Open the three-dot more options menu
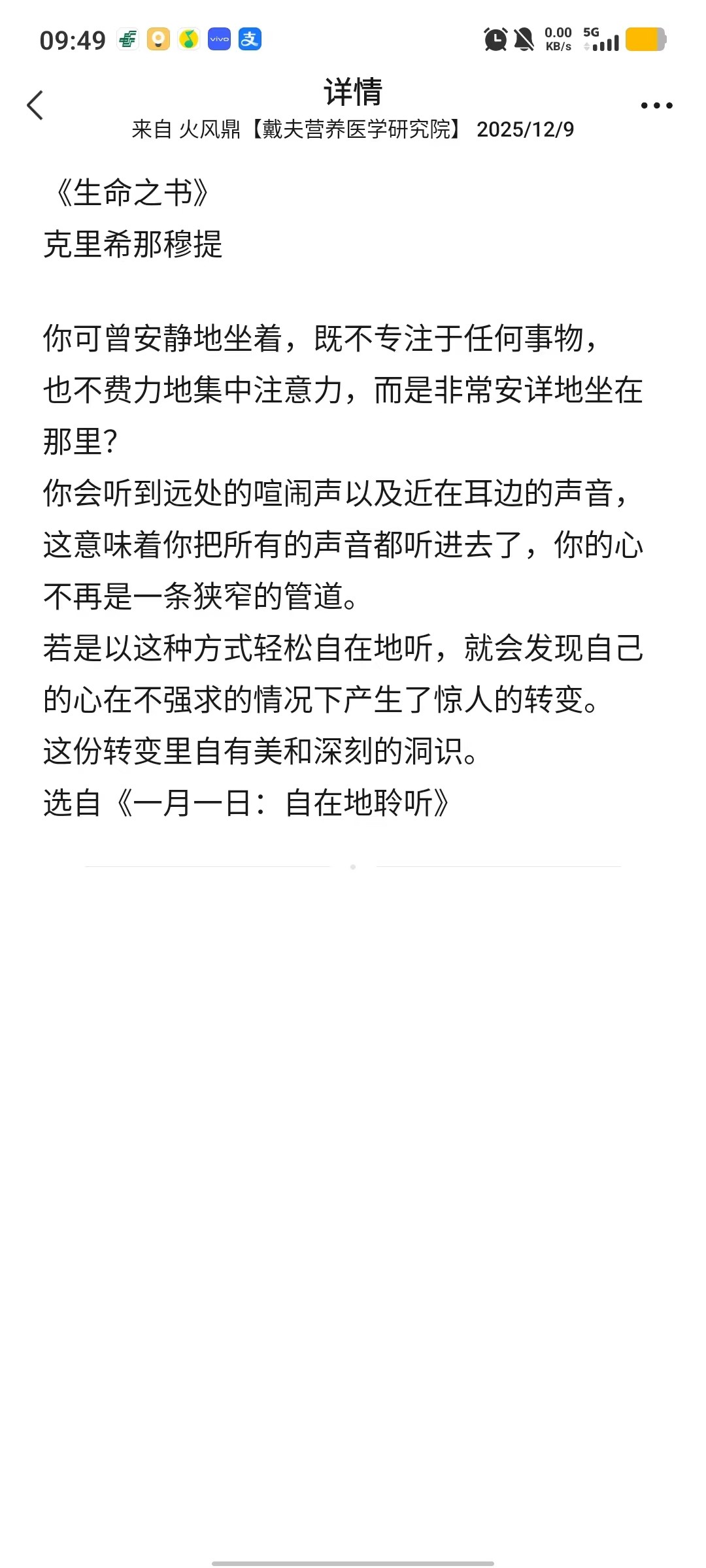 pos(656,105)
